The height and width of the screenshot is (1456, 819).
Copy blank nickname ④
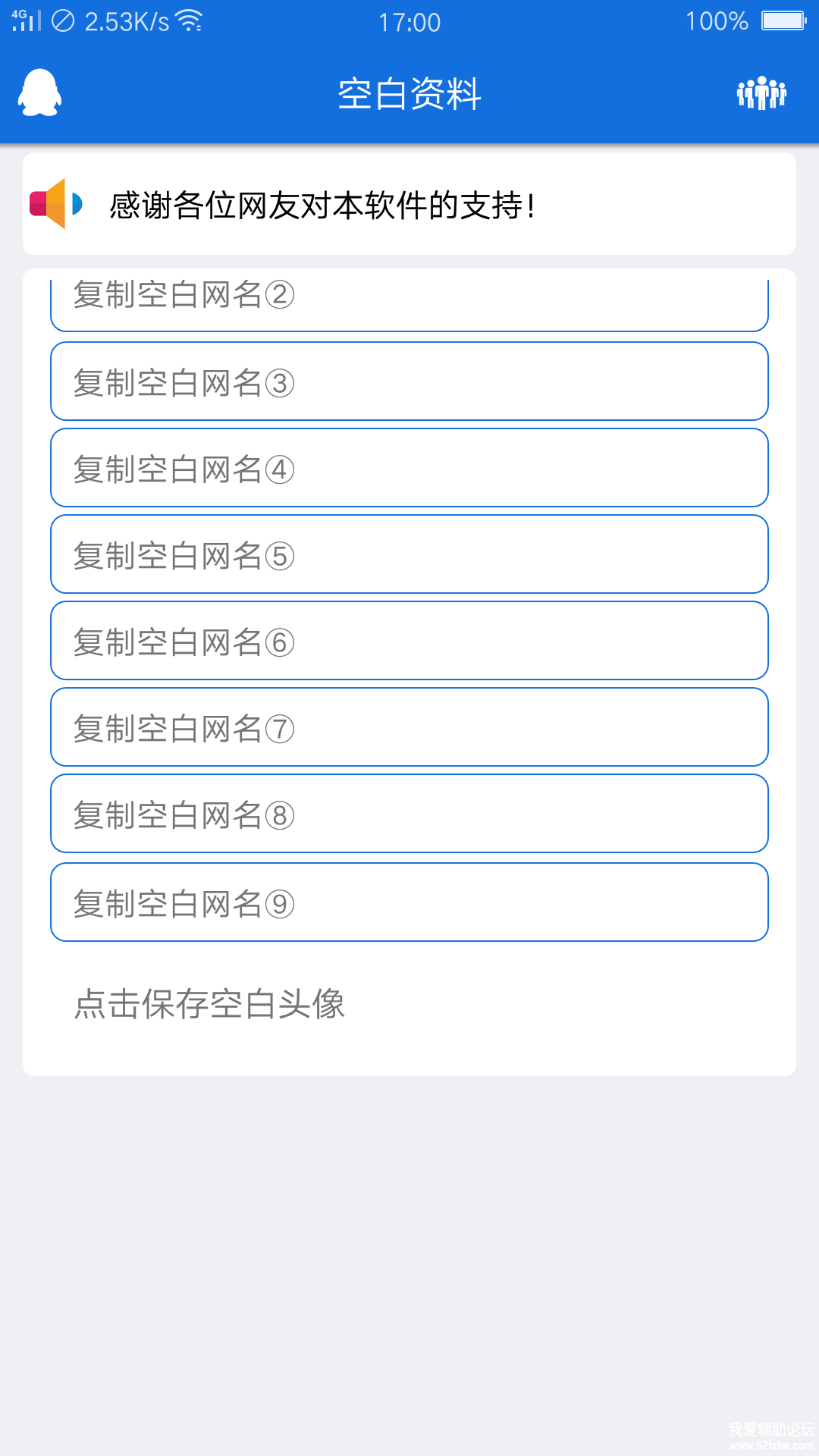tap(409, 468)
